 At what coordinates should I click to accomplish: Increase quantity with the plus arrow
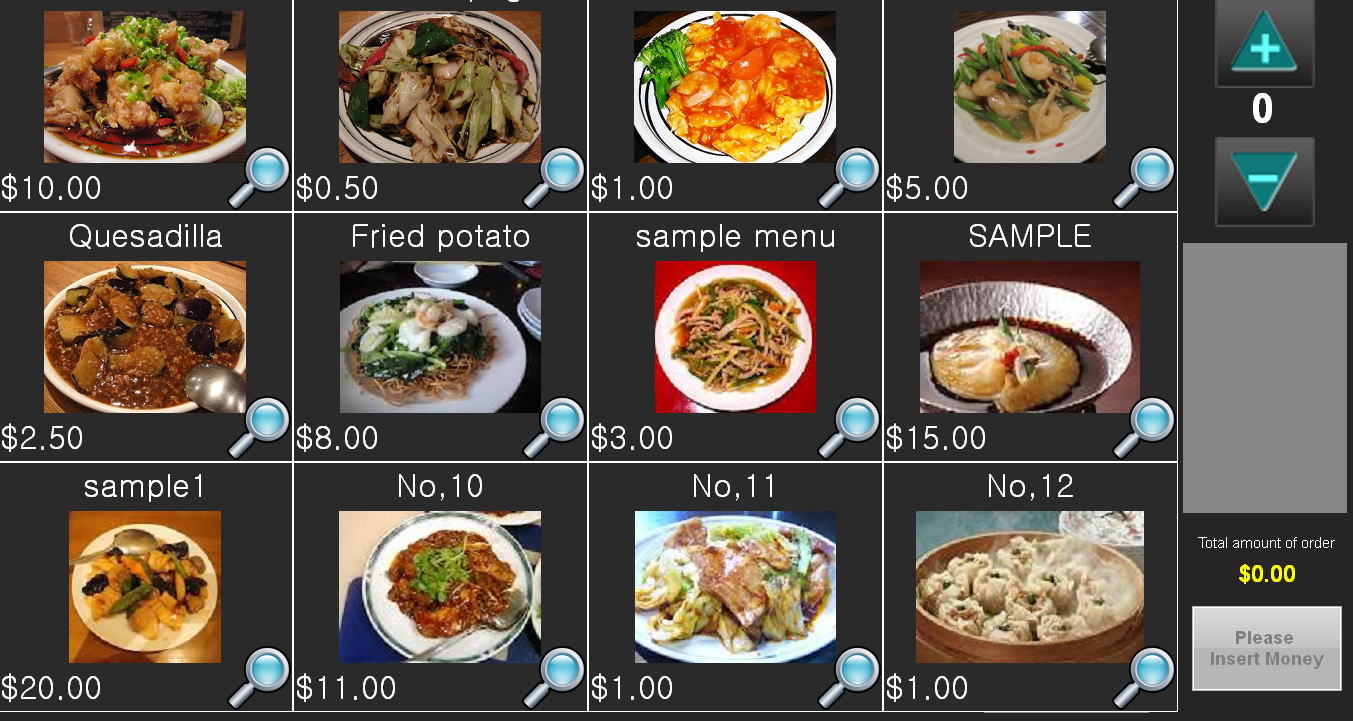1264,47
